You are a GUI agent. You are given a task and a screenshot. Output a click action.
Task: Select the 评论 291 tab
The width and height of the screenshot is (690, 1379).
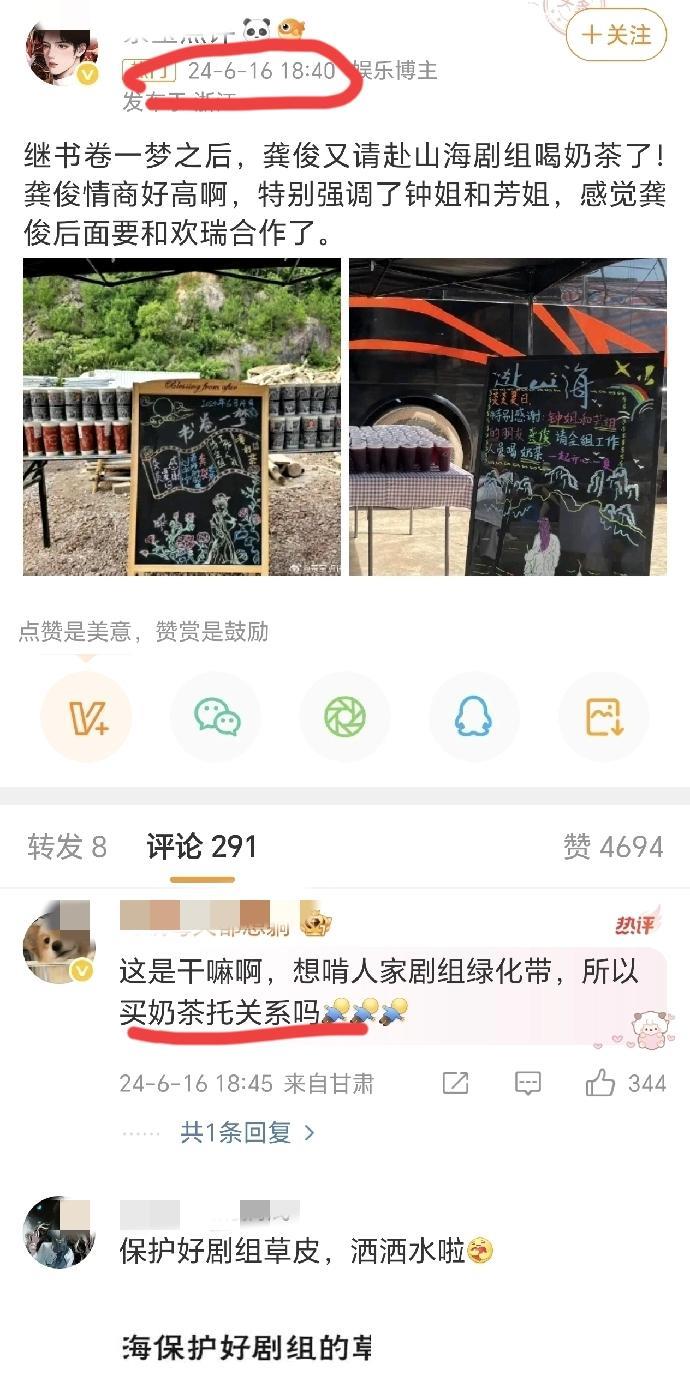202,847
